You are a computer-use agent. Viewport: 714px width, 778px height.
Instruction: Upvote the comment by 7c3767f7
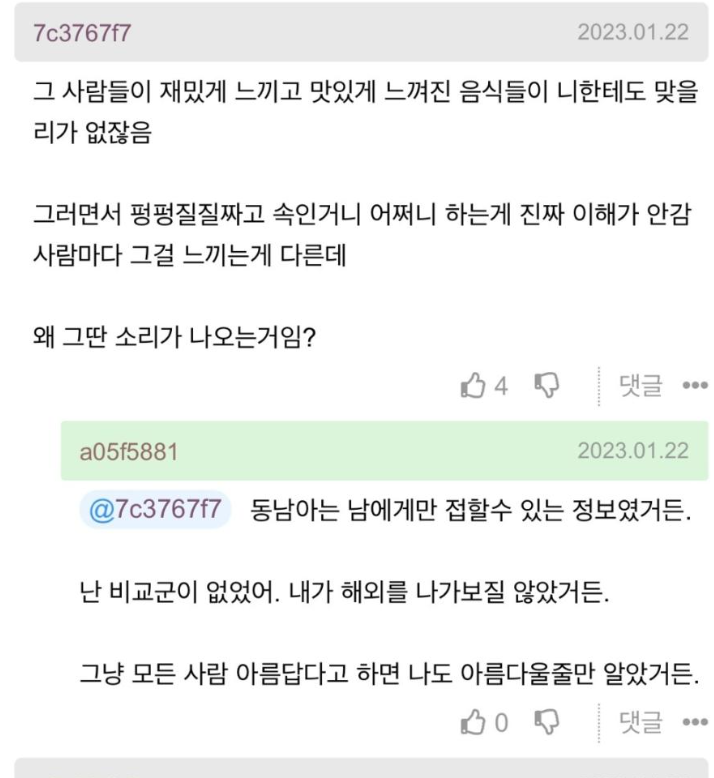pos(472,386)
